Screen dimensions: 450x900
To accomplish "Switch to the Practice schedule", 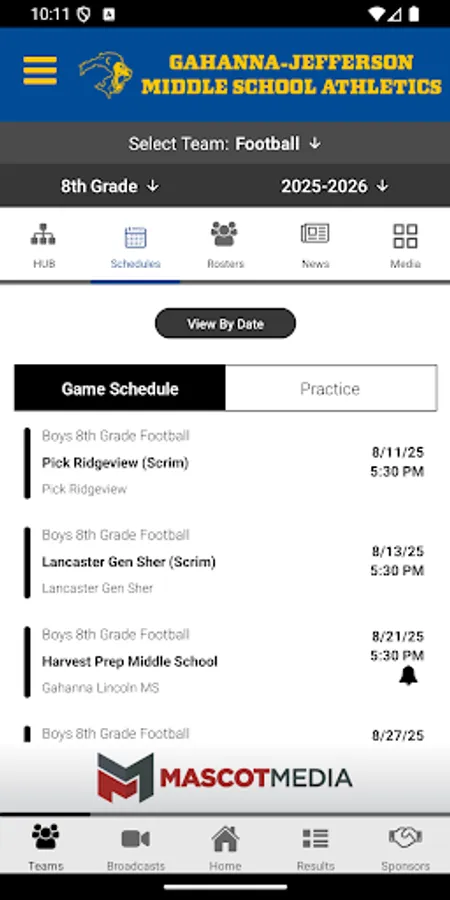I will coord(331,389).
